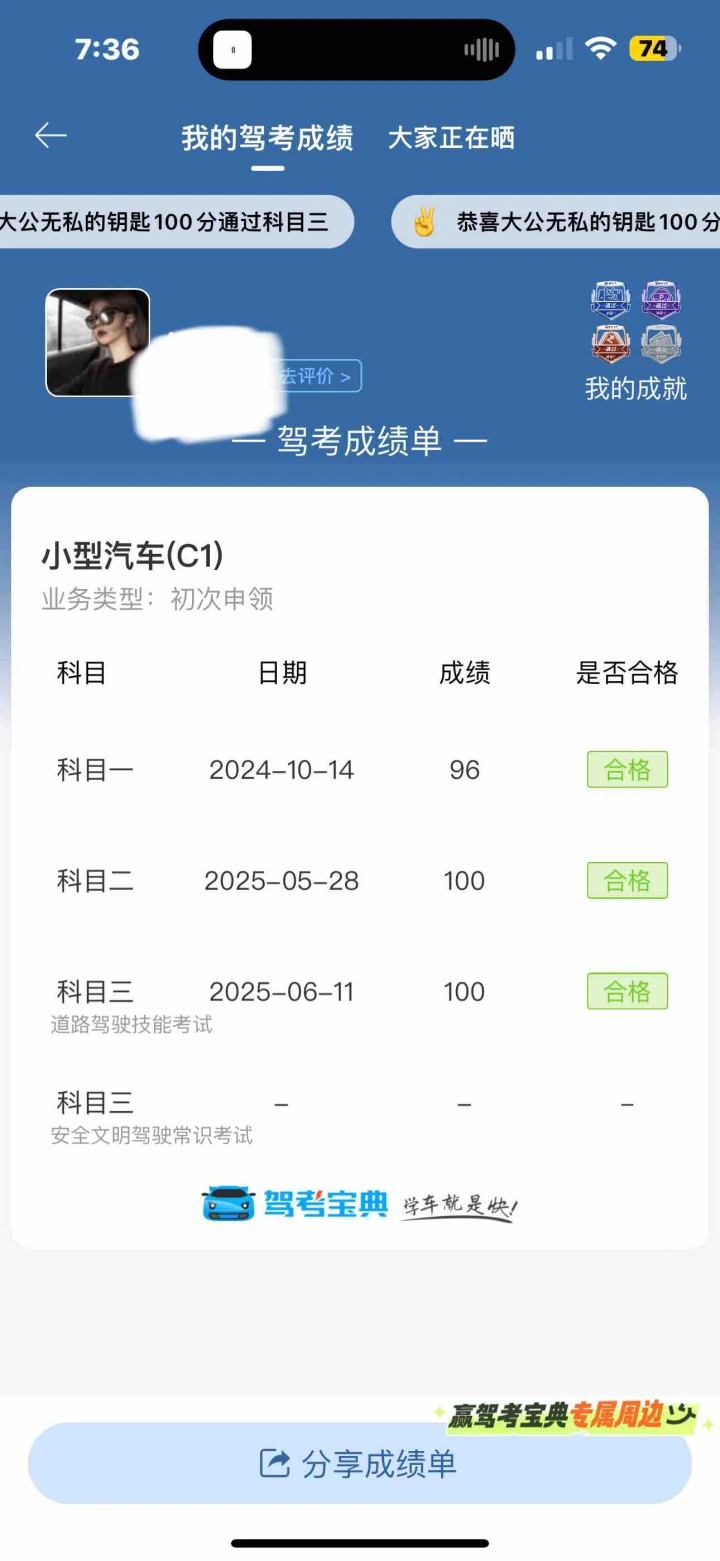The height and width of the screenshot is (1561, 720).
Task: Tap the profile avatar photo
Action: click(98, 342)
